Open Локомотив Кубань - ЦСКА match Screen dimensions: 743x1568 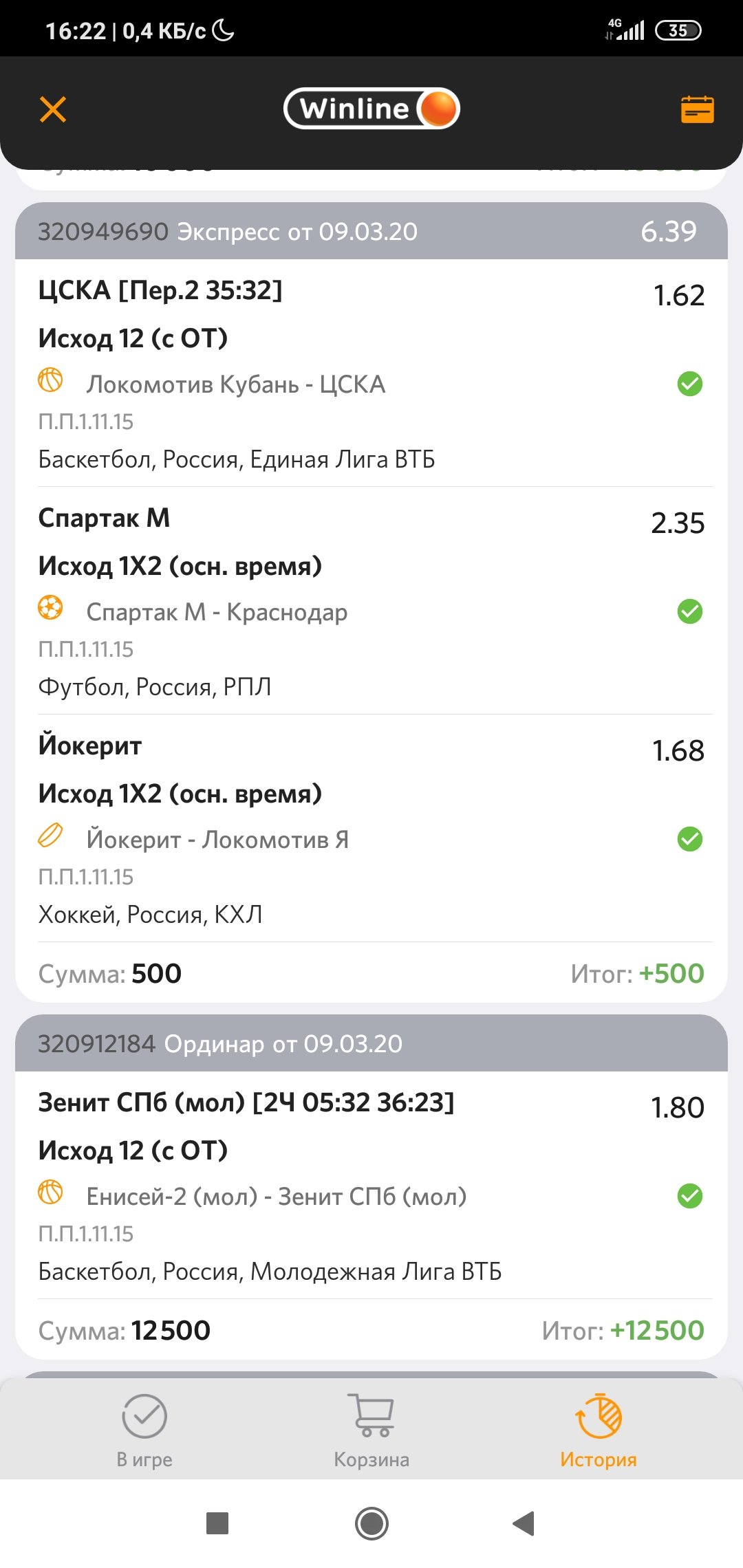[235, 384]
